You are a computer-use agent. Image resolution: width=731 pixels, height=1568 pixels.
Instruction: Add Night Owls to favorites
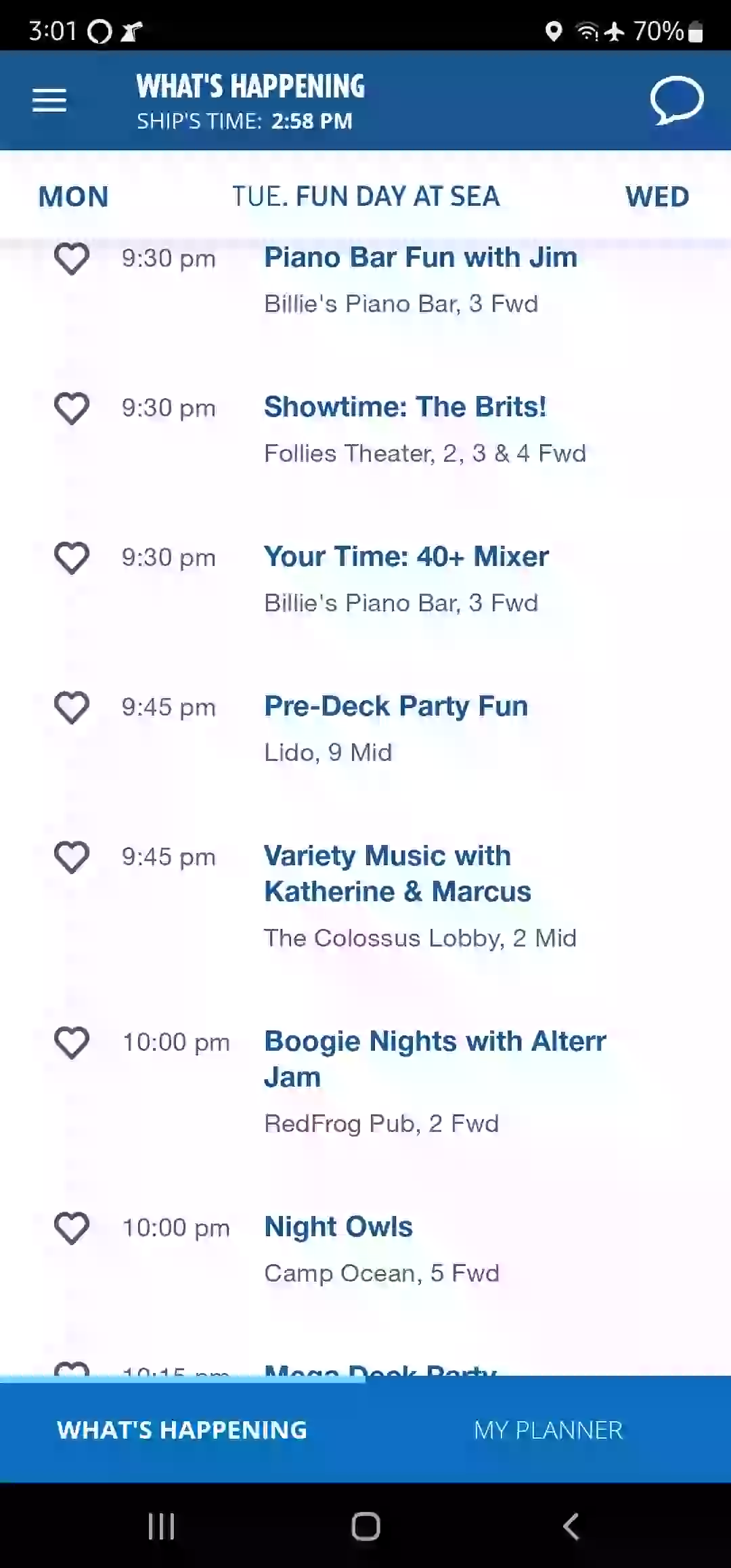72,1228
